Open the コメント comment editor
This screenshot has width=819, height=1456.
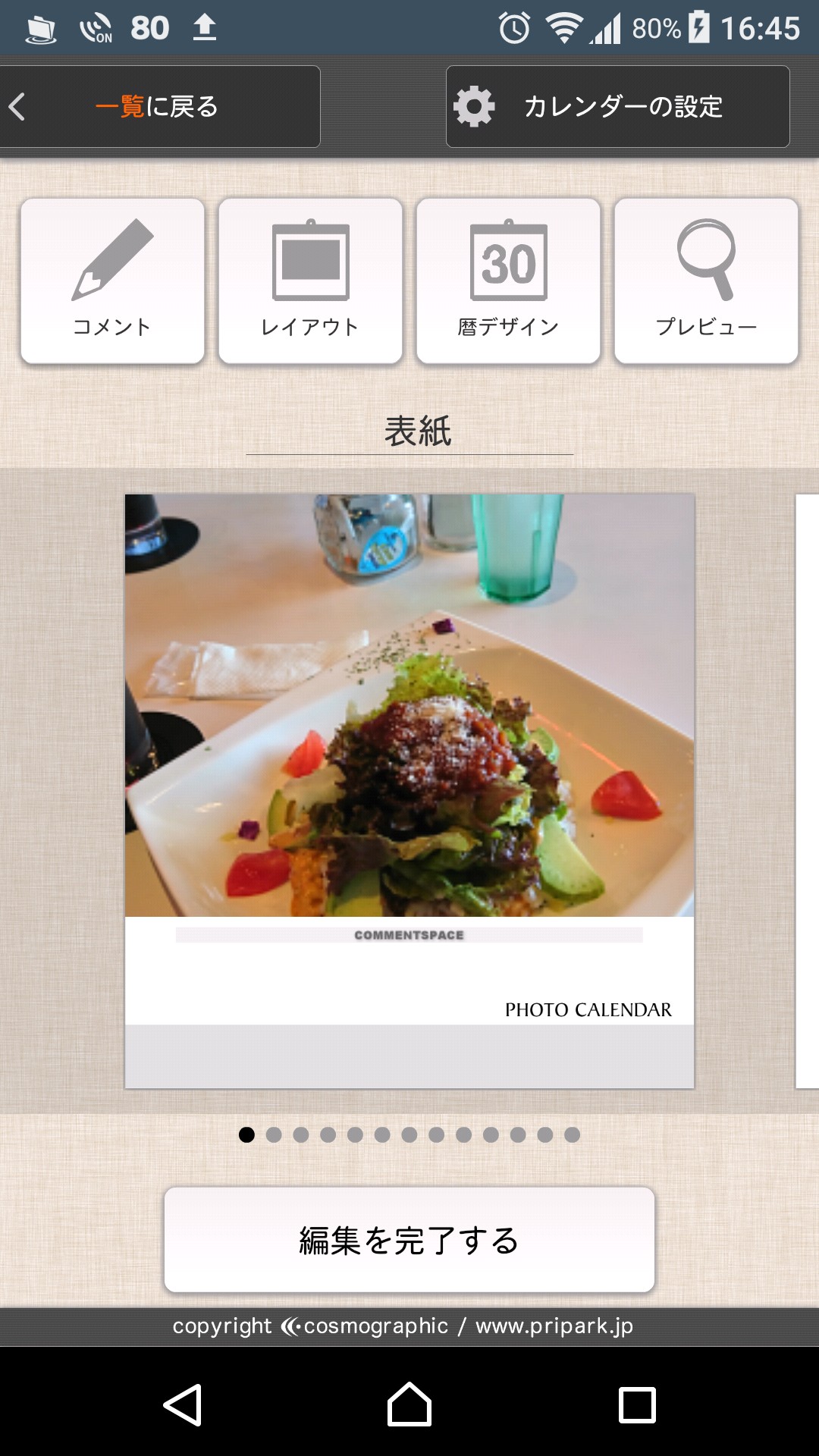pyautogui.click(x=112, y=281)
